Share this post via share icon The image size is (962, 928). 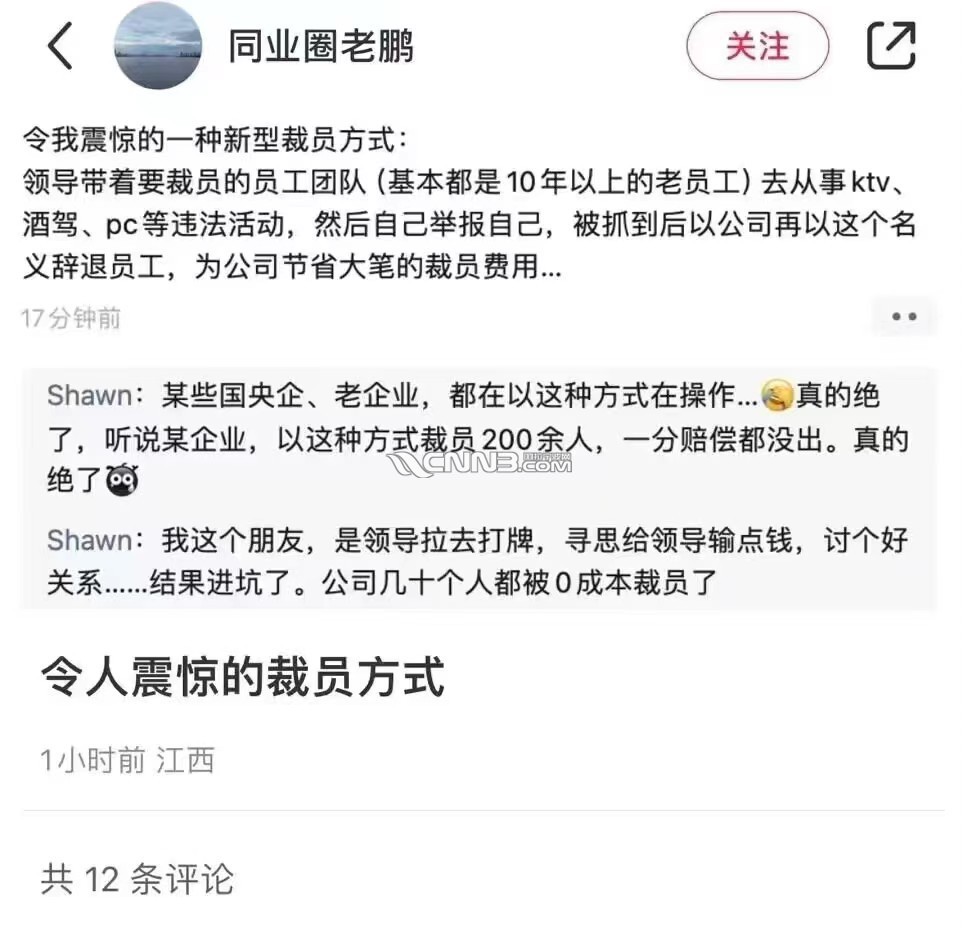click(890, 46)
